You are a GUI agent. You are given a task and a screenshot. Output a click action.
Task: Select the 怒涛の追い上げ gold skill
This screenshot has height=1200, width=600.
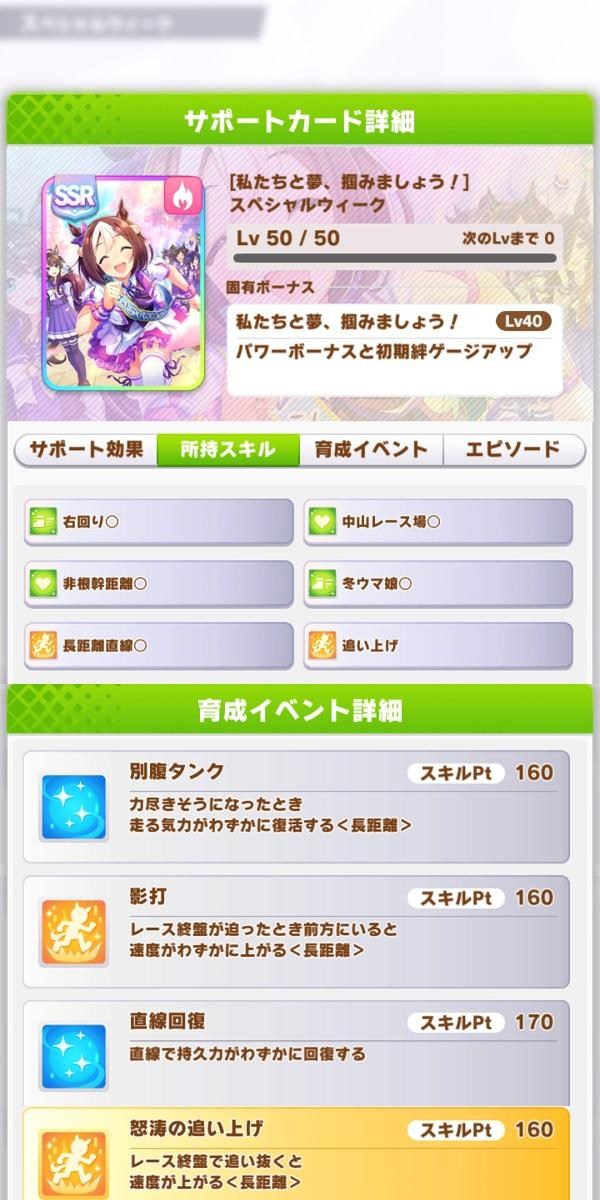point(297,1155)
